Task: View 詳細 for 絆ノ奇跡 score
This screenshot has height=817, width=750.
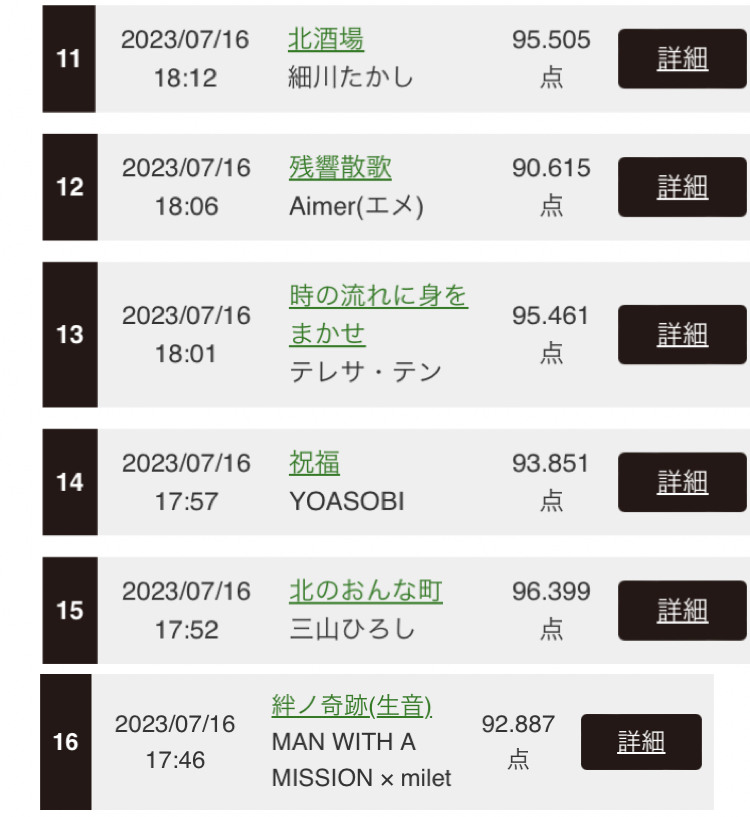Action: pos(641,742)
